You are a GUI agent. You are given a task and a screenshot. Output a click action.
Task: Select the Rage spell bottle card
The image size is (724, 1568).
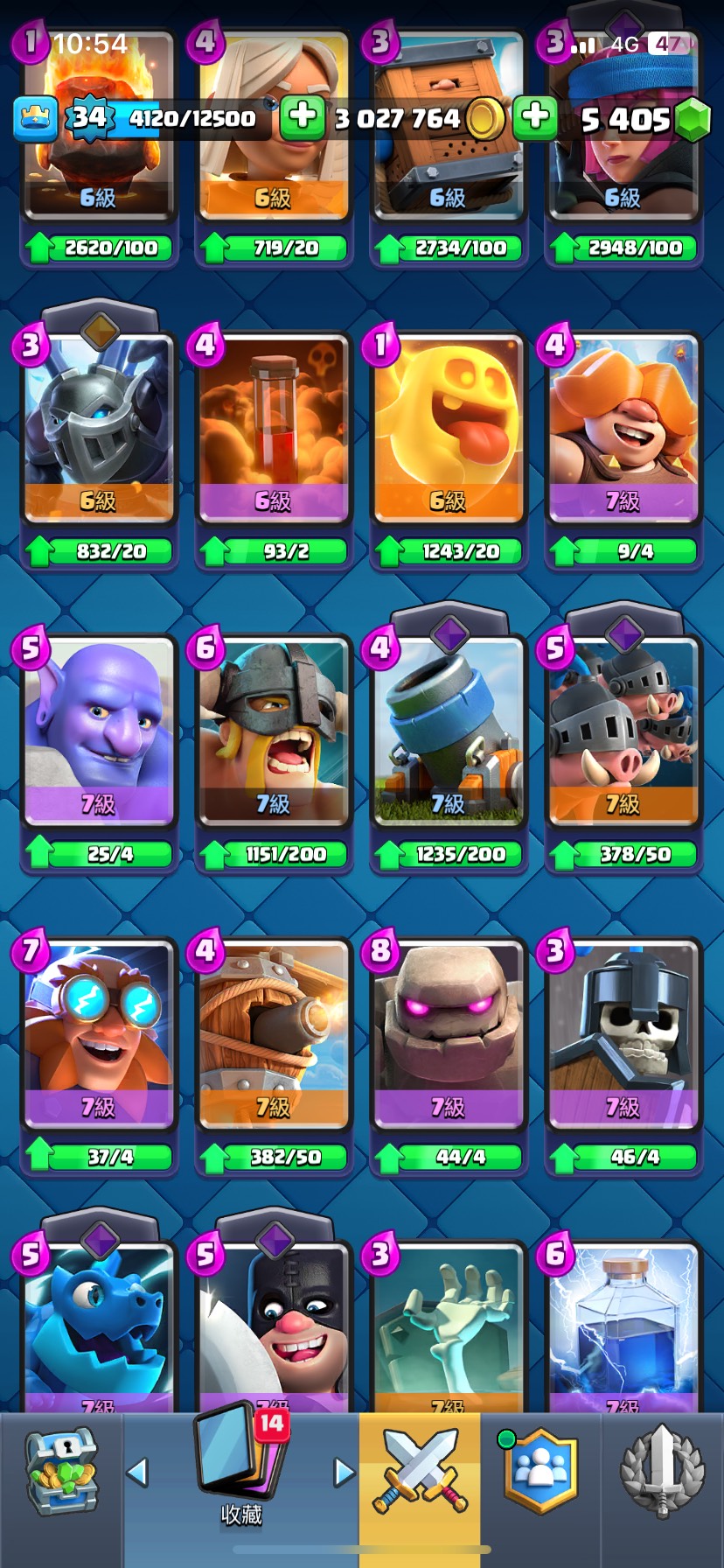(273, 430)
